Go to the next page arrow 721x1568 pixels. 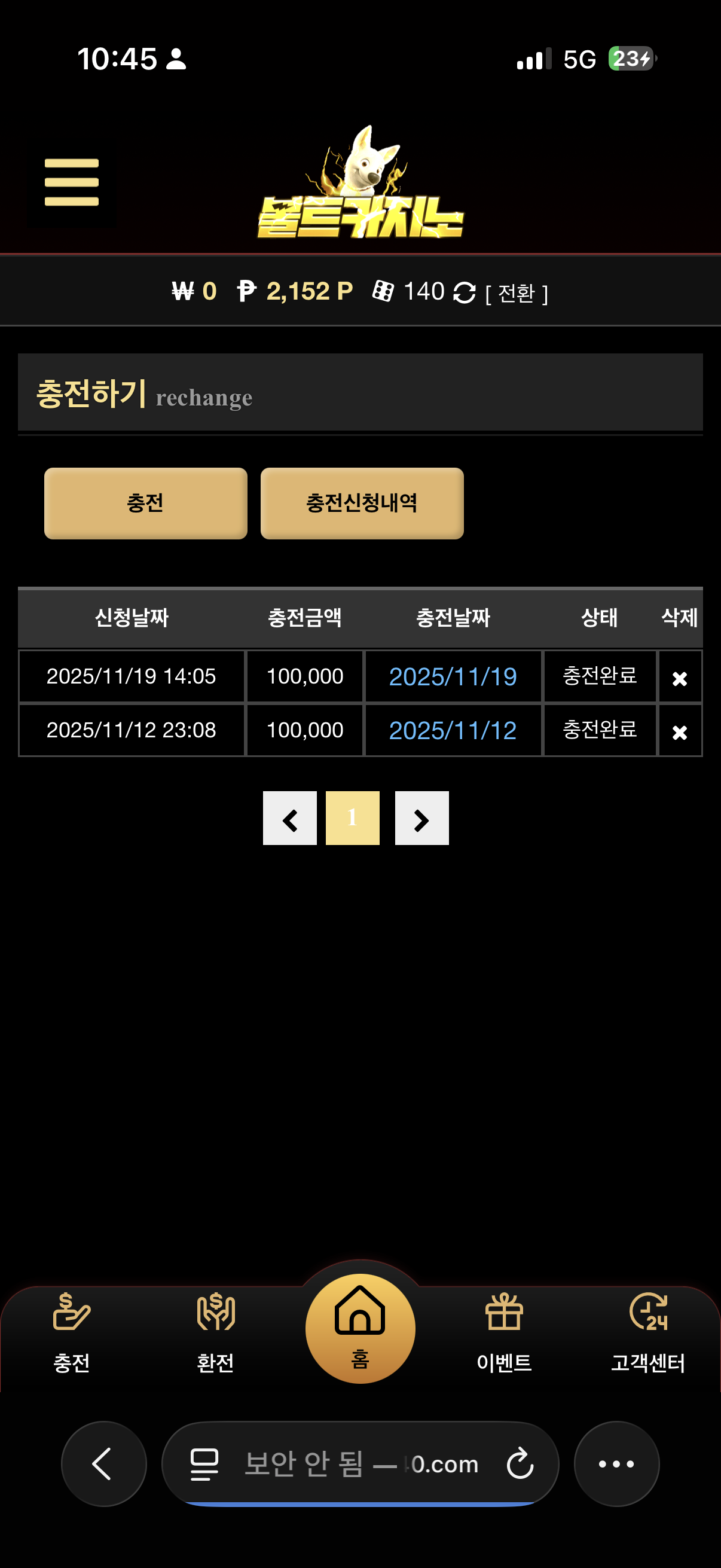(x=421, y=818)
